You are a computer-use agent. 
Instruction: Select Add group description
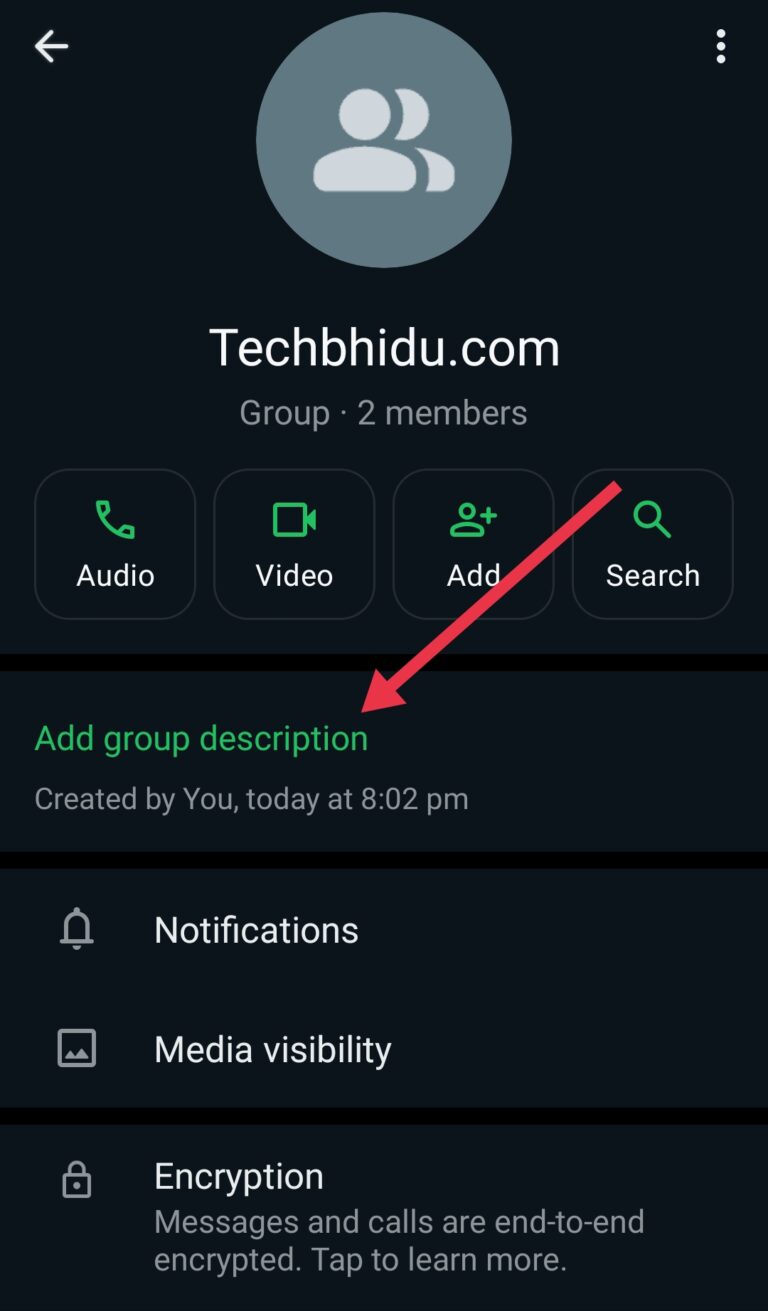[201, 739]
